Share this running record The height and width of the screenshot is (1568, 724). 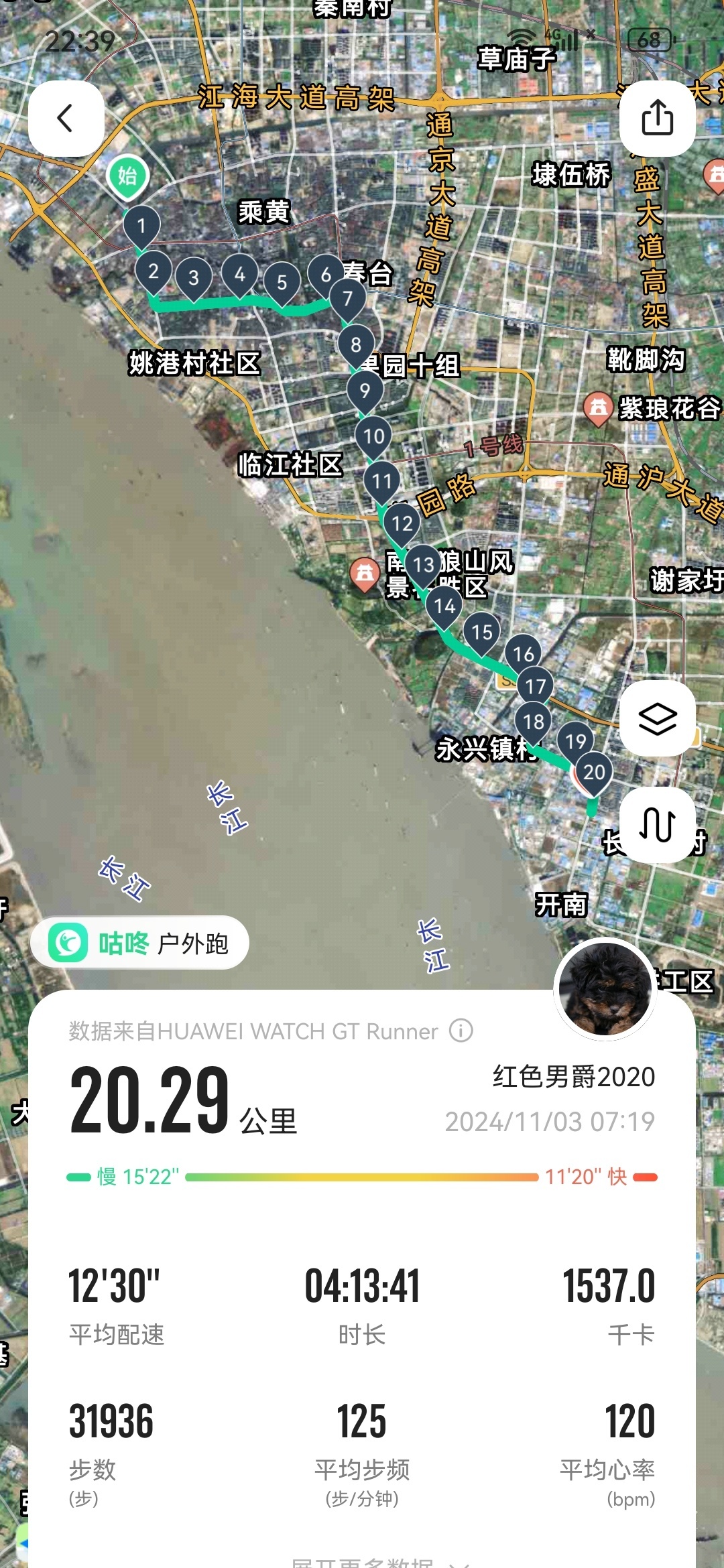click(x=657, y=119)
